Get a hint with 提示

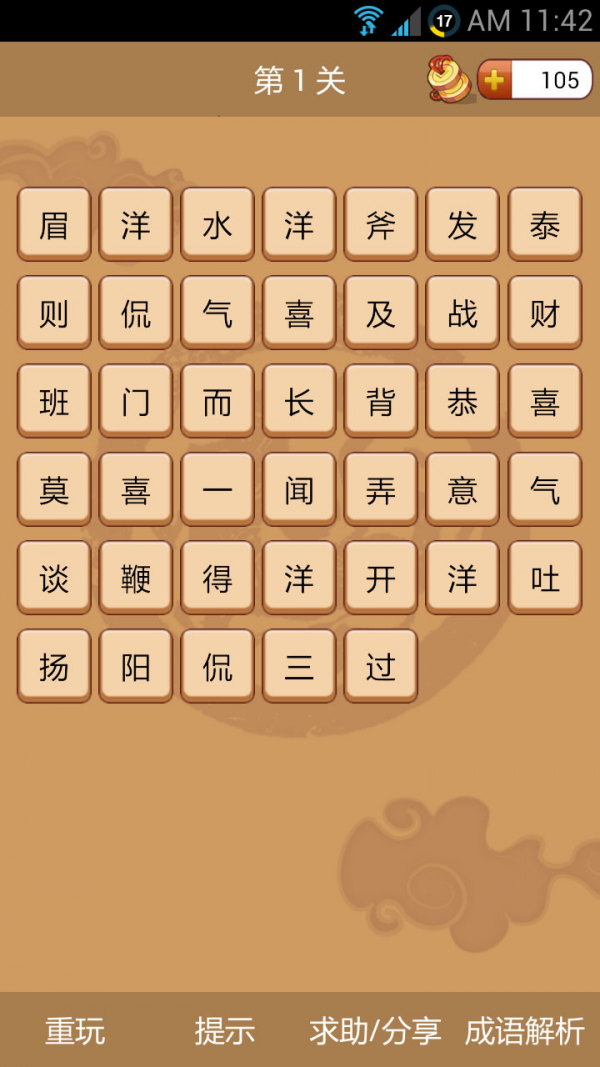tap(225, 1031)
